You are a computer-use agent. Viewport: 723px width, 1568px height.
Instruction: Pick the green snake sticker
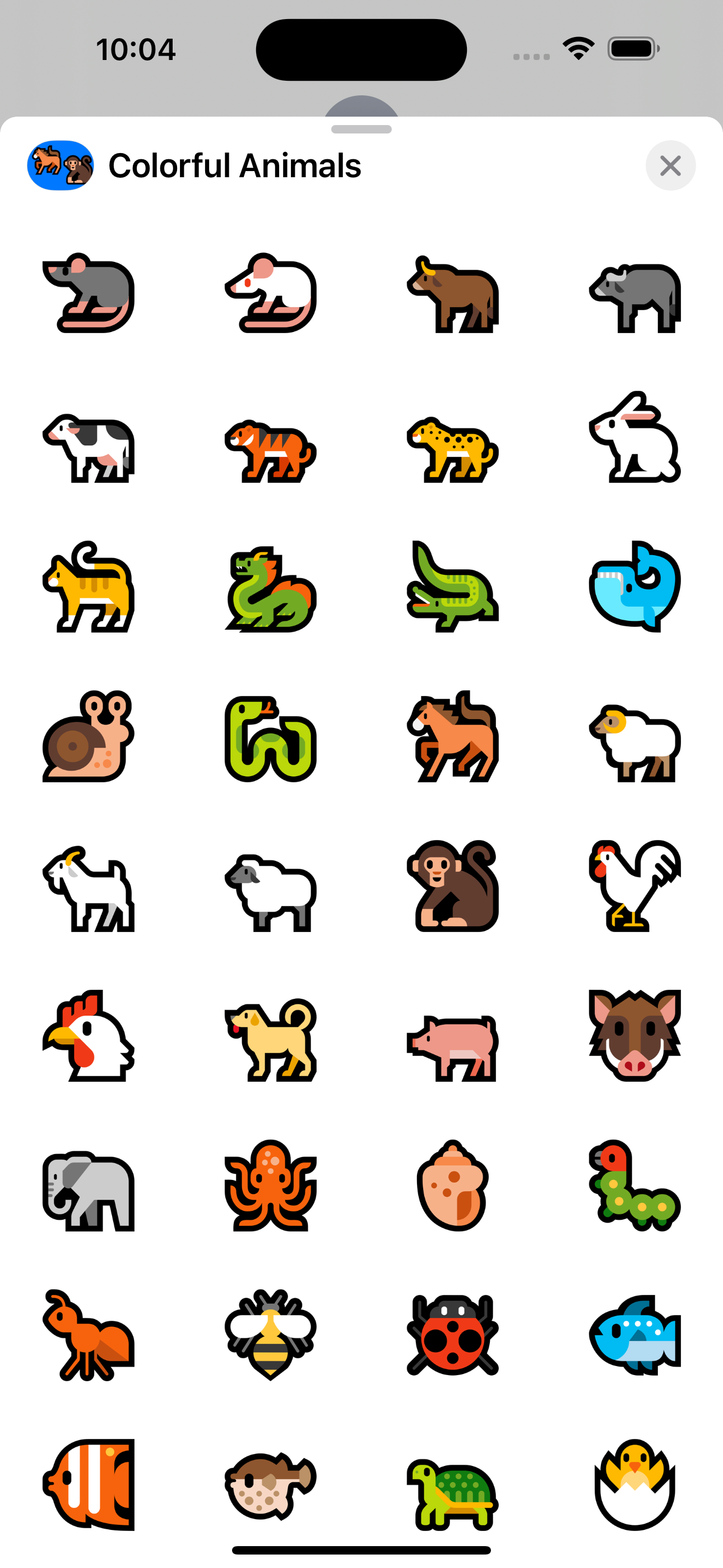click(x=270, y=739)
